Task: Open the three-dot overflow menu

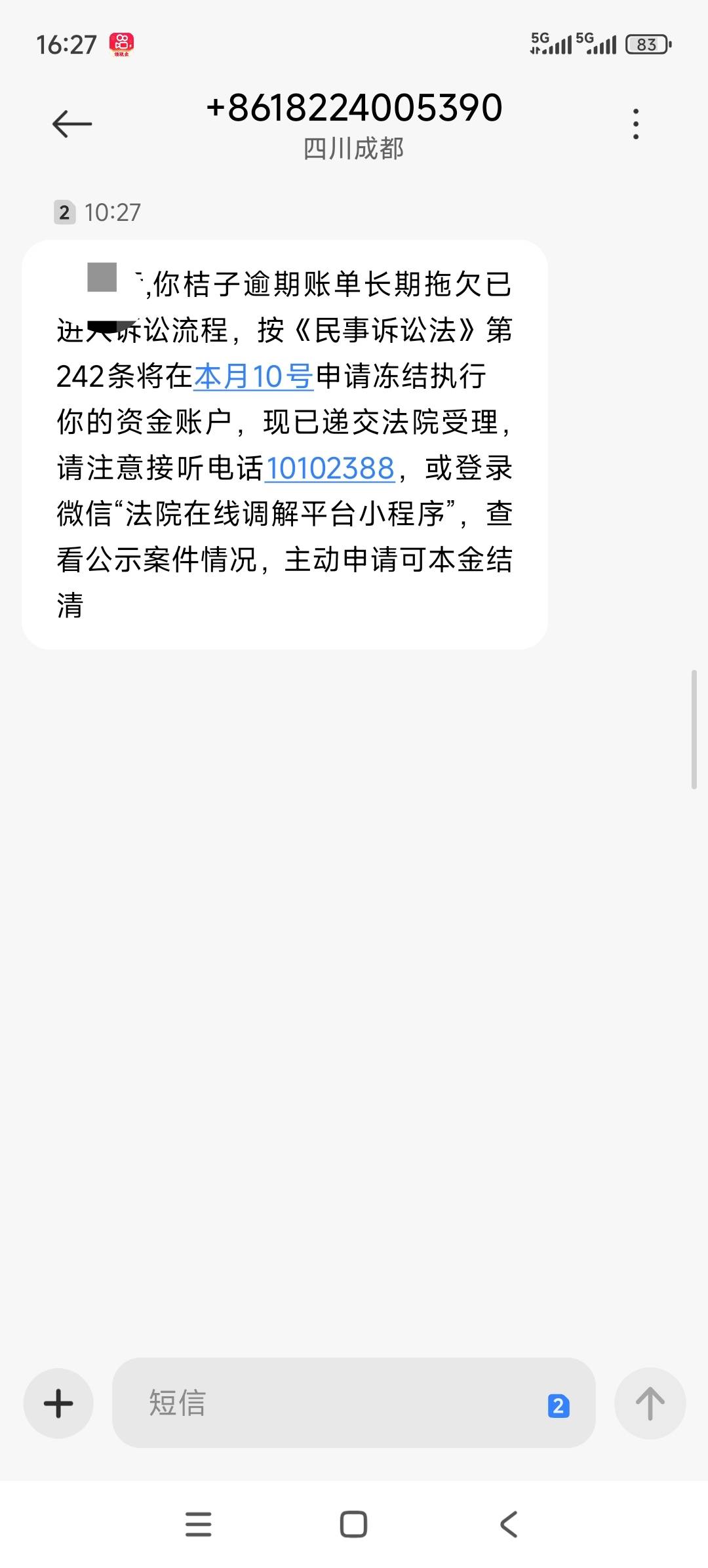Action: point(635,124)
